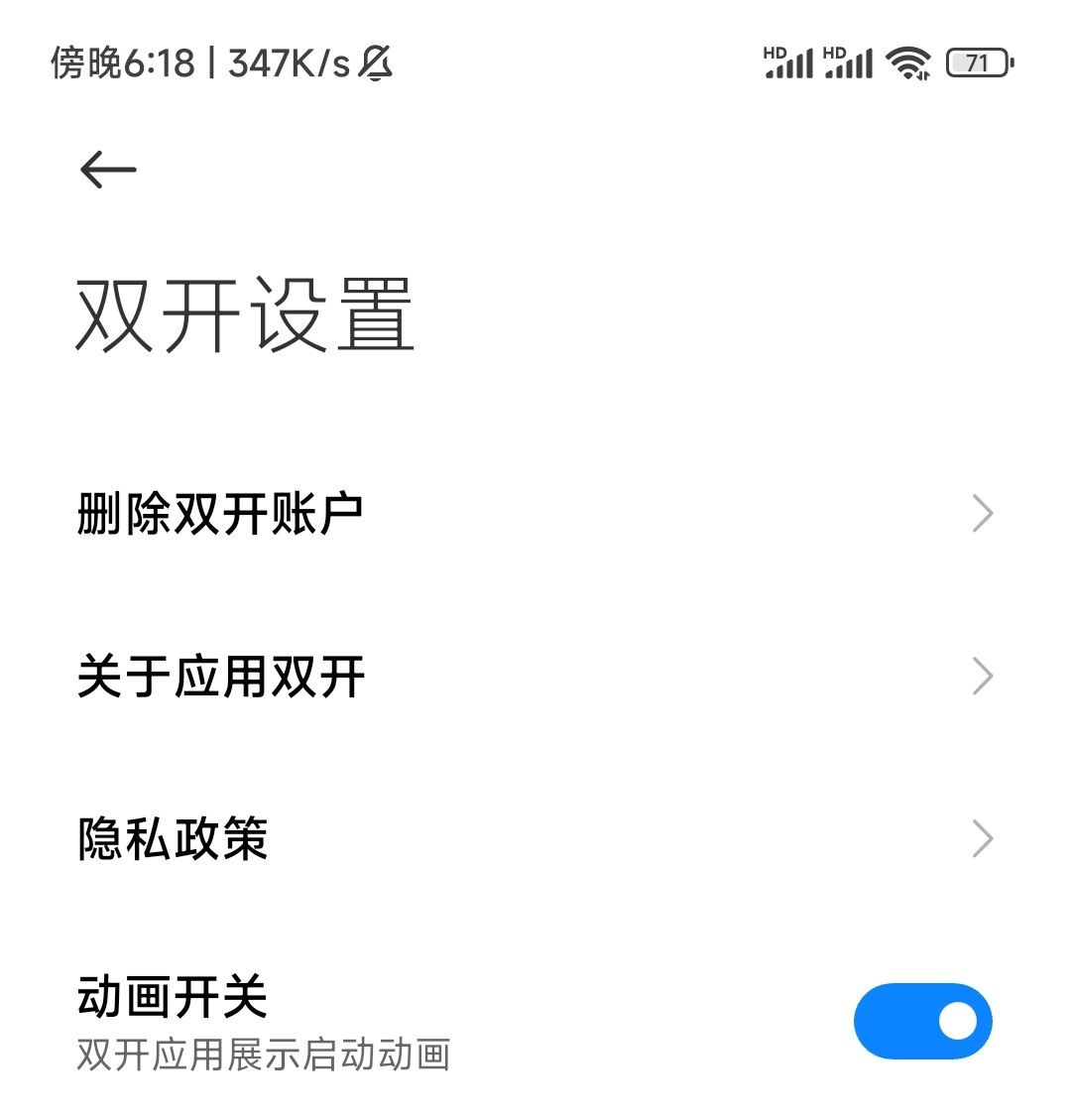Expand 删除双开账户 via its chevron
The height and width of the screenshot is (1120, 1071).
pyautogui.click(x=983, y=512)
